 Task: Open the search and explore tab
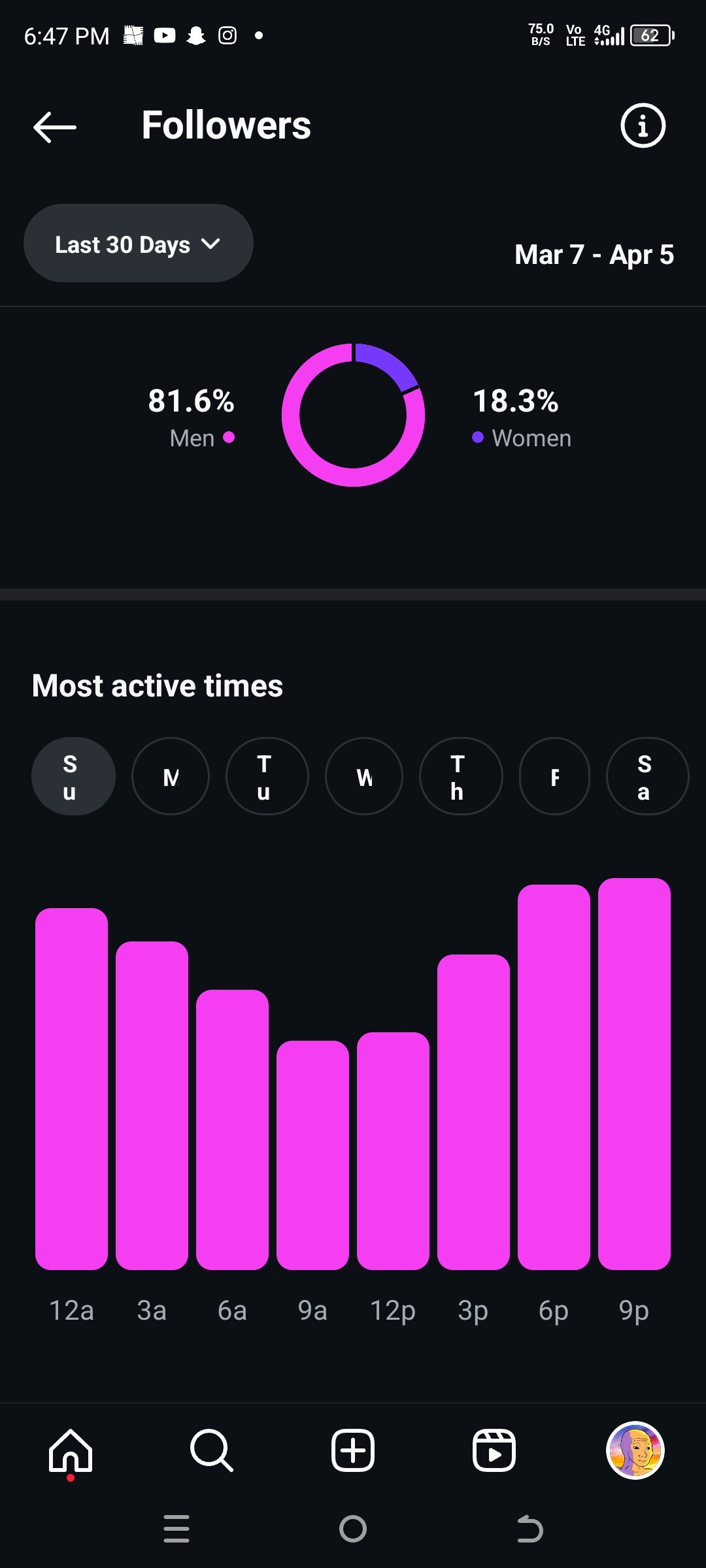pyautogui.click(x=212, y=1450)
